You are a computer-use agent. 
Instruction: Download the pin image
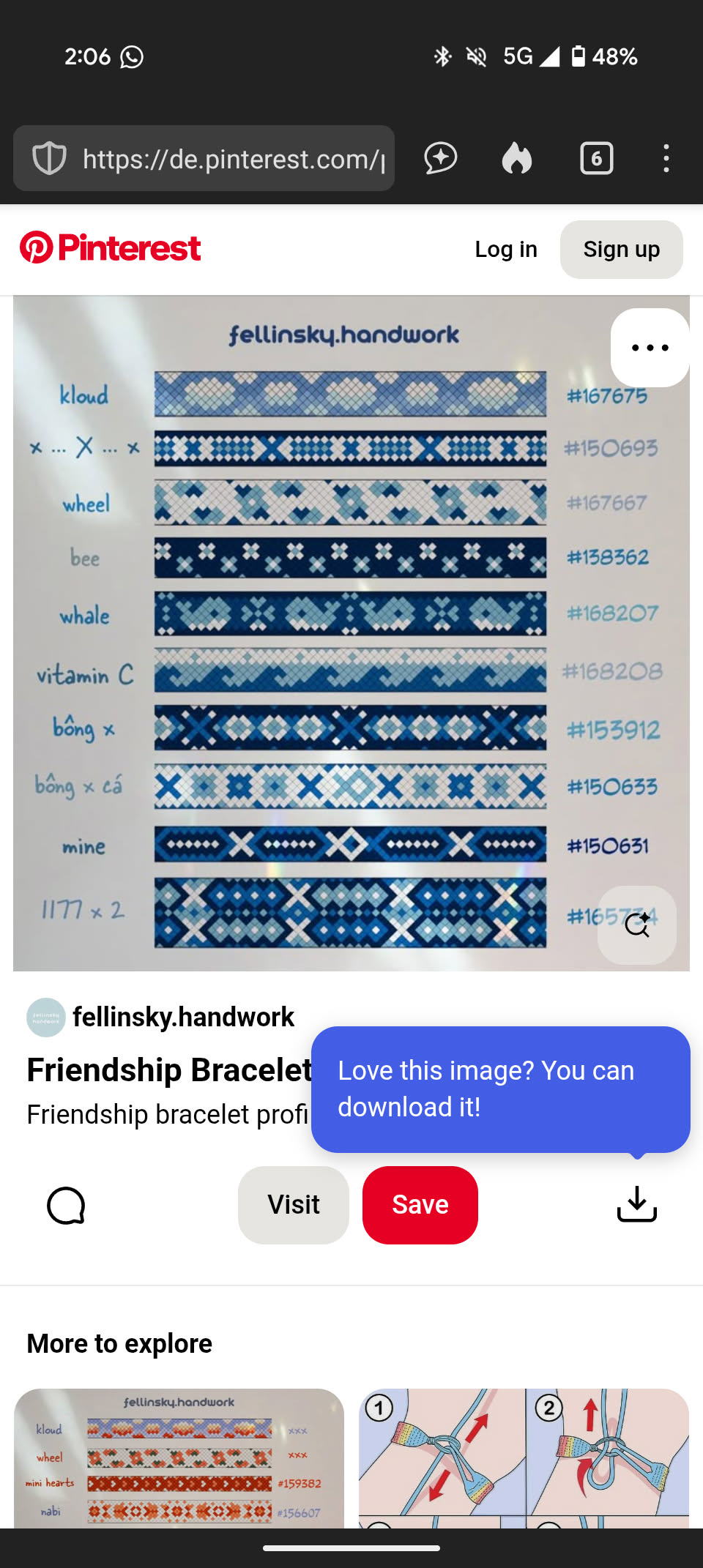coord(636,1205)
